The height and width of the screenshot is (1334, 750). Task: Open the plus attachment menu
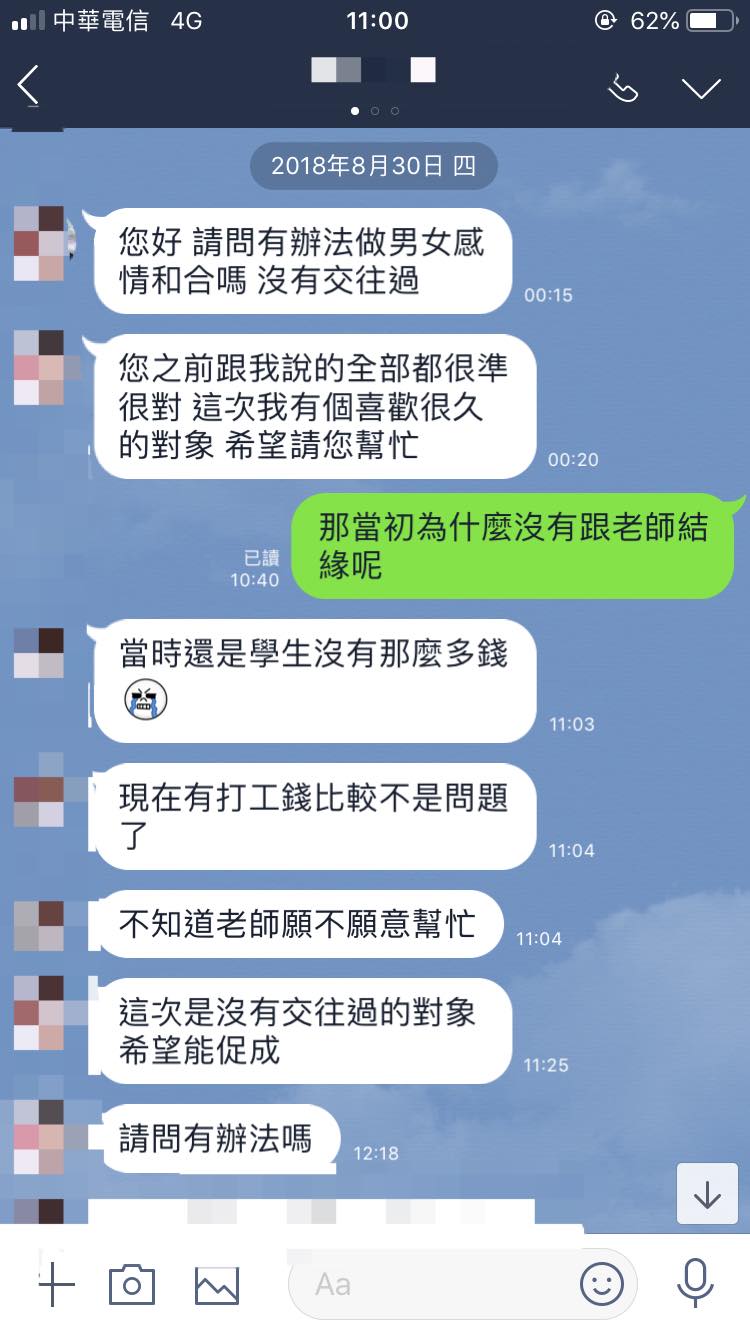coord(56,1283)
